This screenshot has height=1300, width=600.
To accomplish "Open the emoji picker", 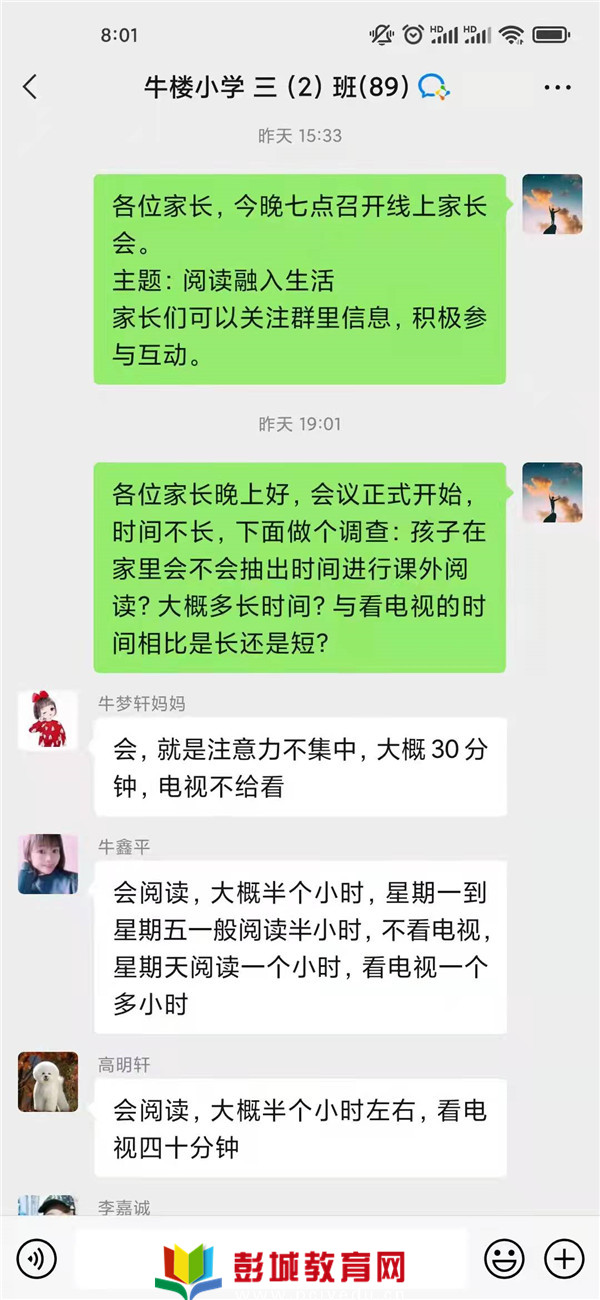I will click(x=504, y=1257).
